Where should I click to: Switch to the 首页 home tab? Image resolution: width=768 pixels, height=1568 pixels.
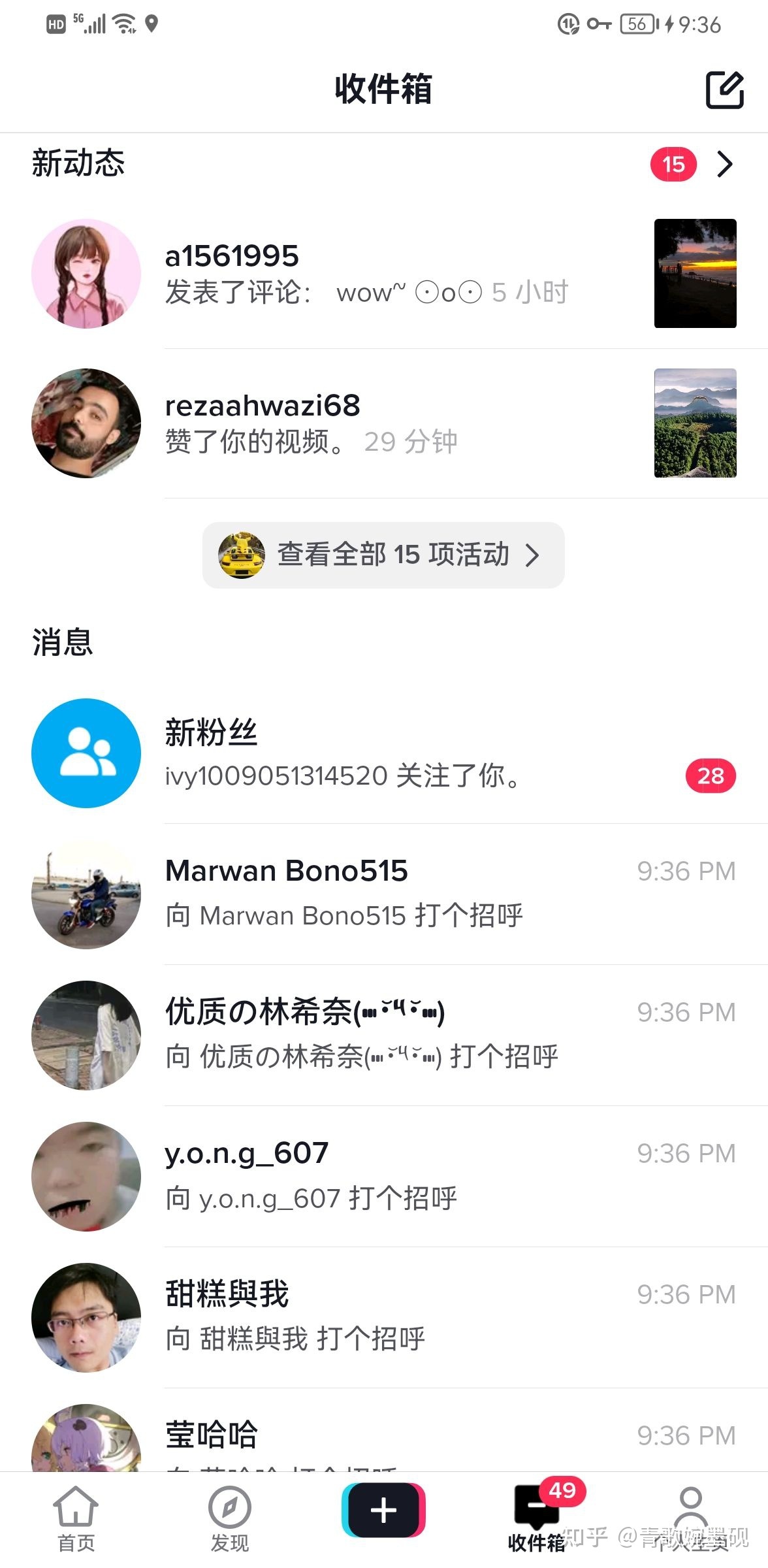tap(76, 1519)
